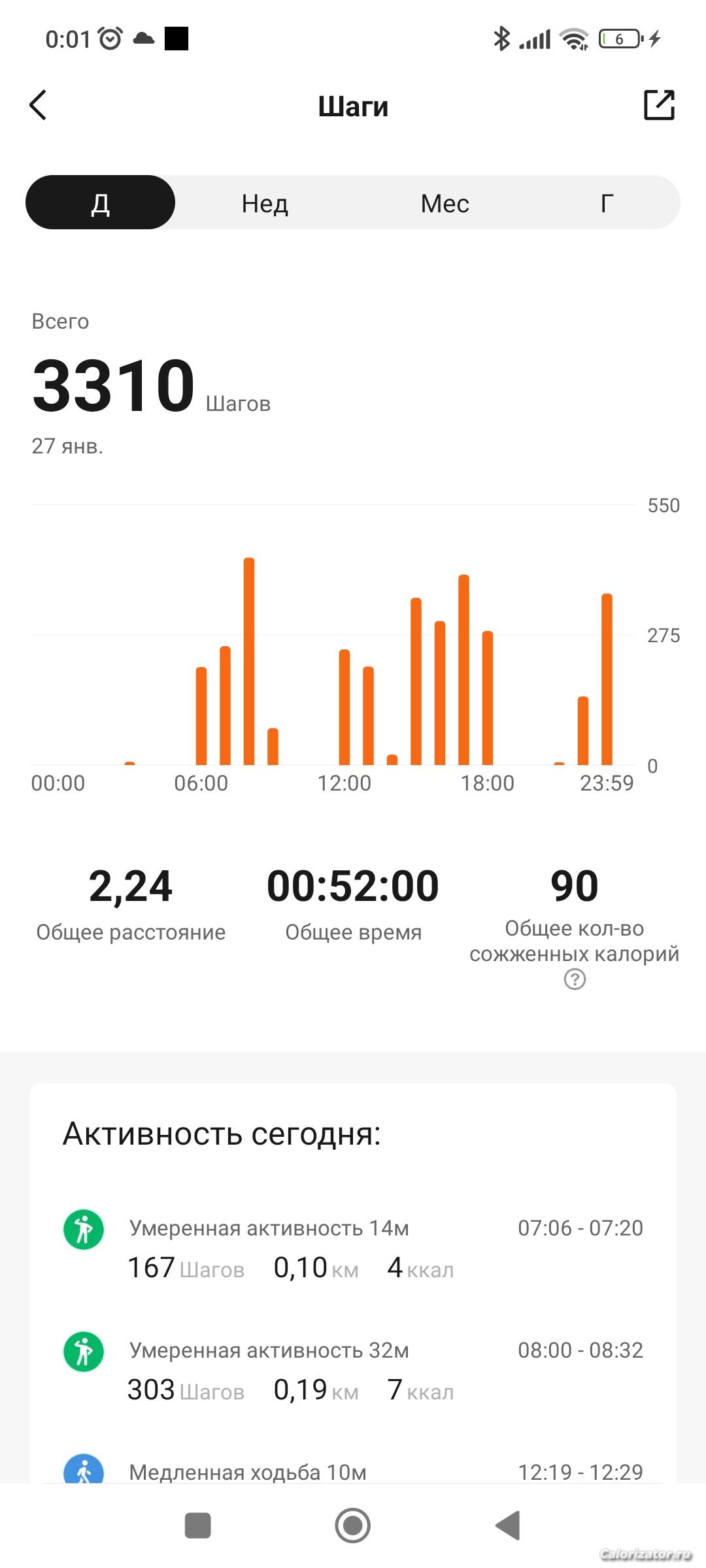Open the help icon under burned calories
The image size is (706, 1568).
tap(575, 979)
